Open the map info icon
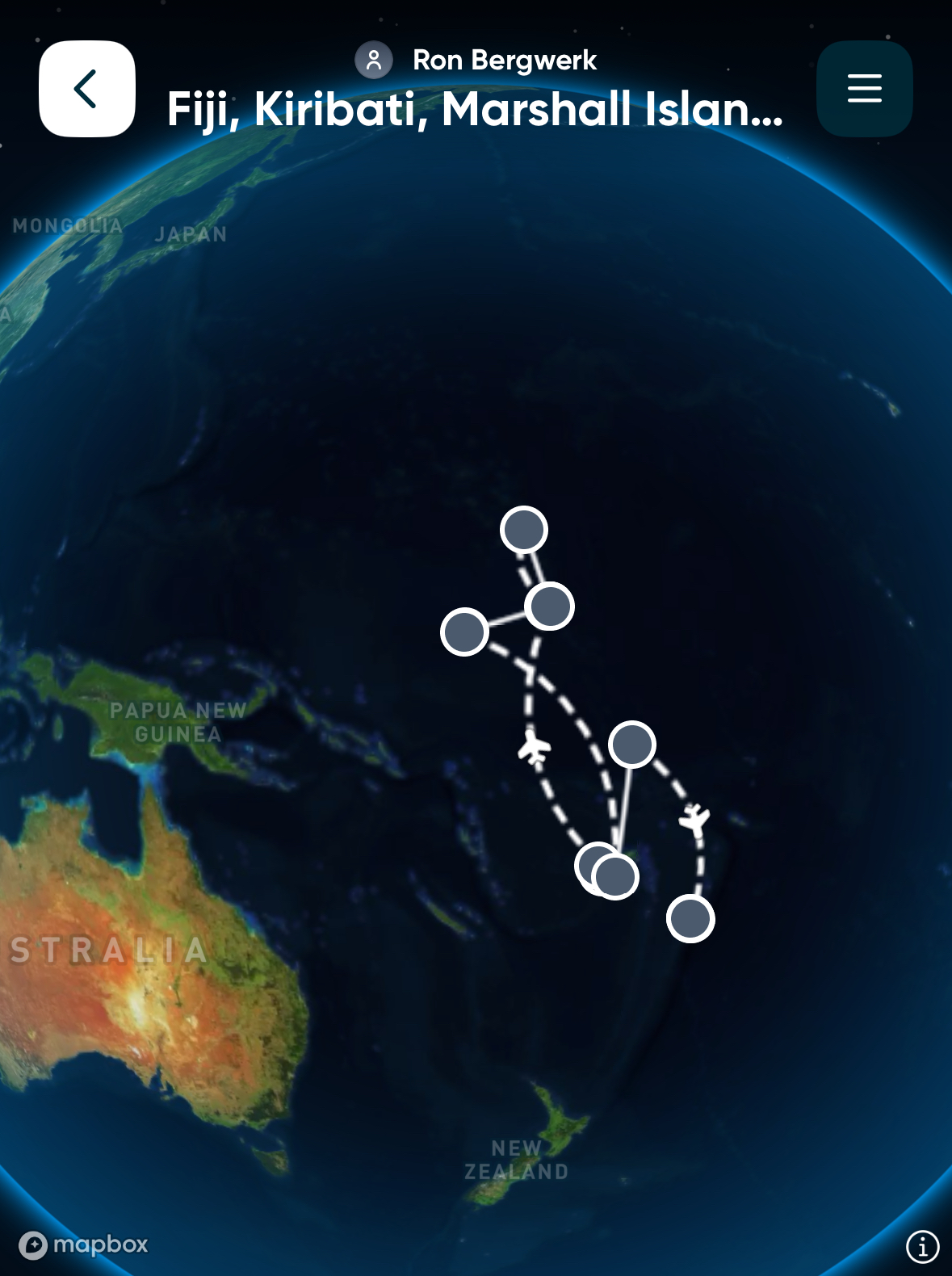Screen dimensions: 952x1276 coord(922,1246)
